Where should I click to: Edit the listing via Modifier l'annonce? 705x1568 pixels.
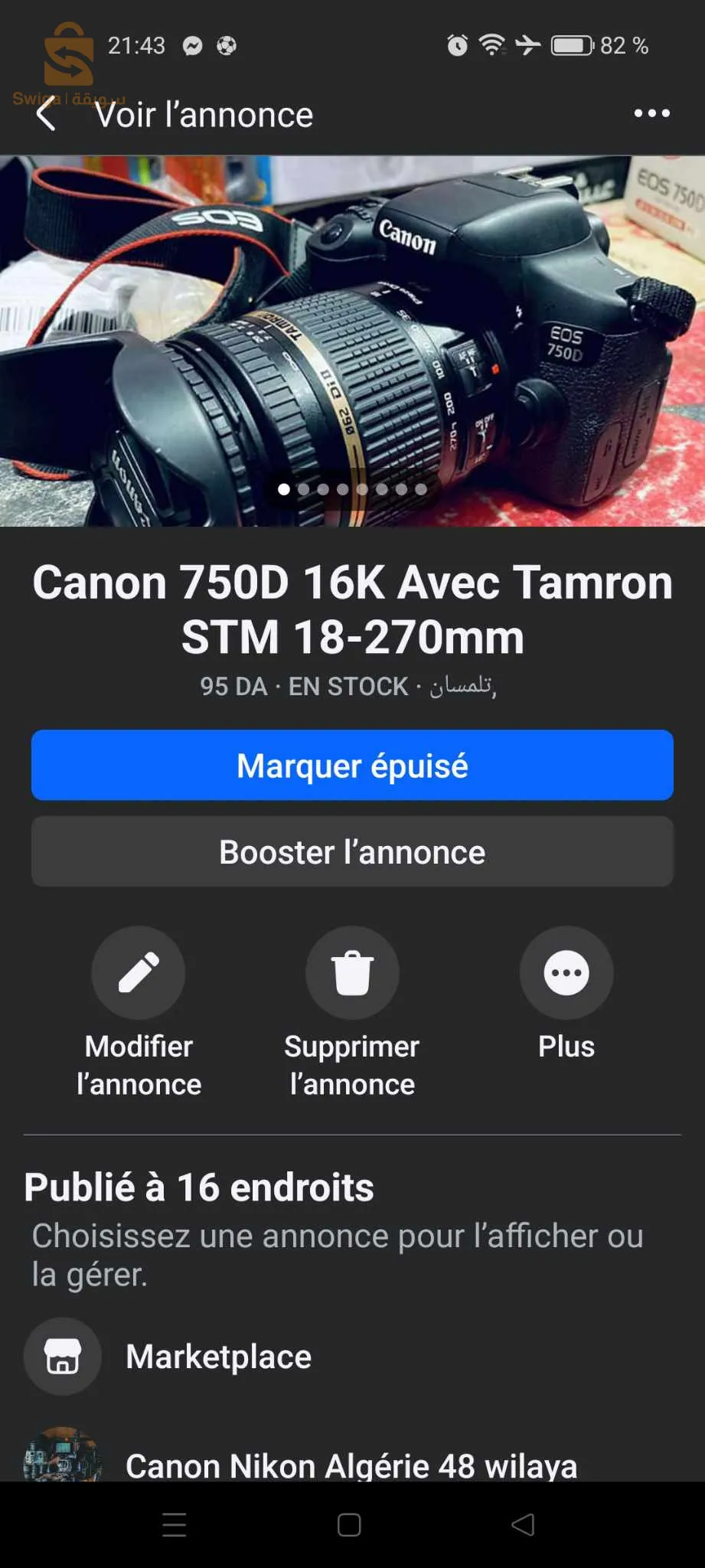coord(139,973)
